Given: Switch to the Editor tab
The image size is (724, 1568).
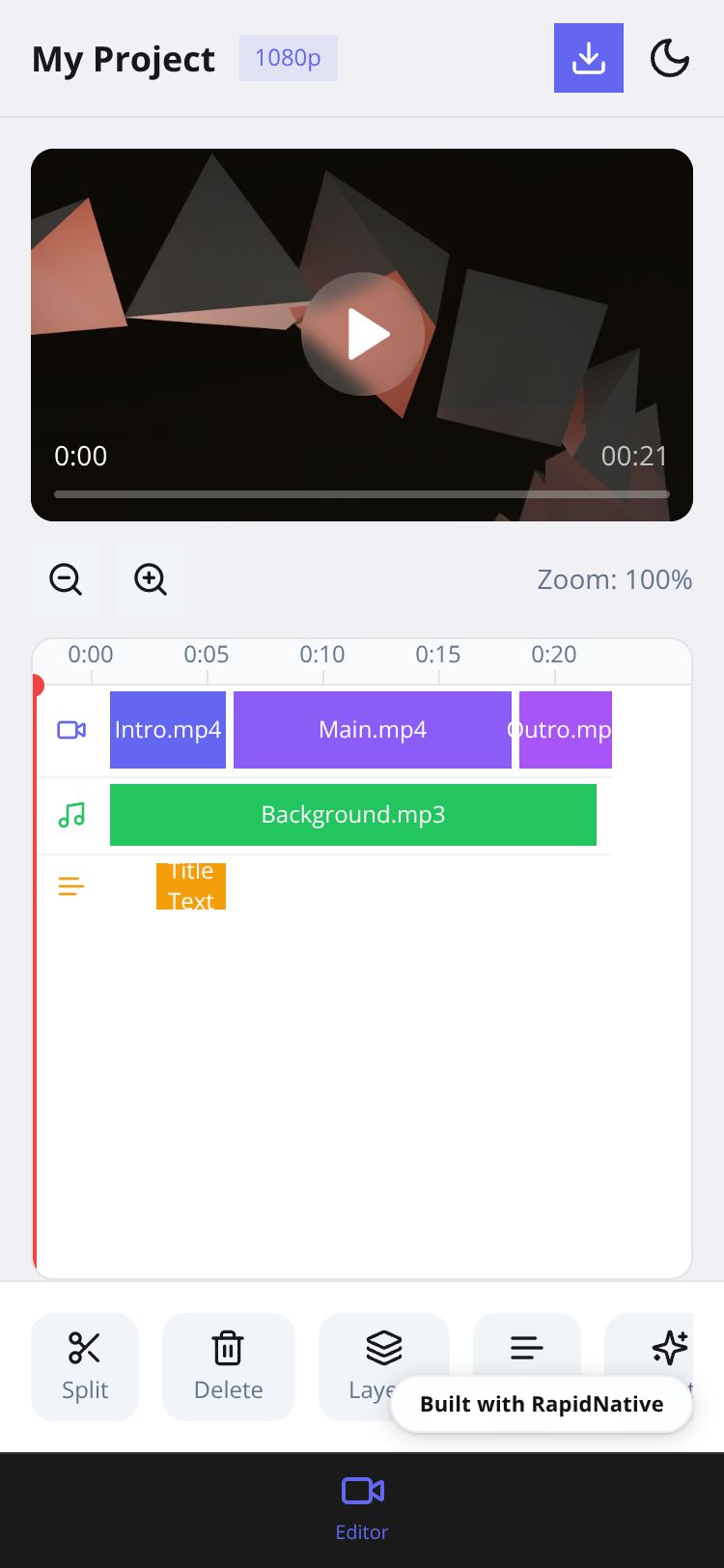Looking at the screenshot, I should (362, 1508).
